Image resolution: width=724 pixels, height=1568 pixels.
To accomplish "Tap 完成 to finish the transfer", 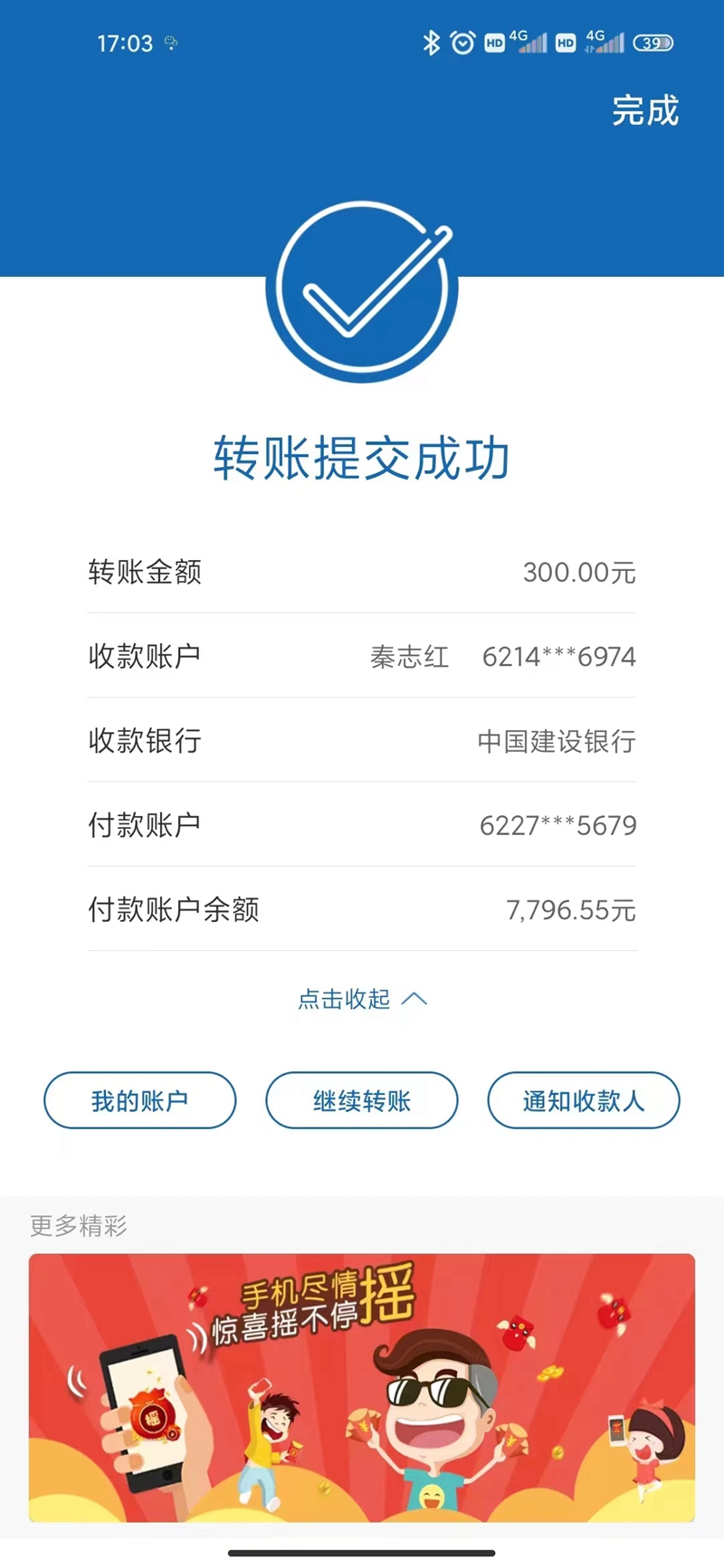I will 645,111.
